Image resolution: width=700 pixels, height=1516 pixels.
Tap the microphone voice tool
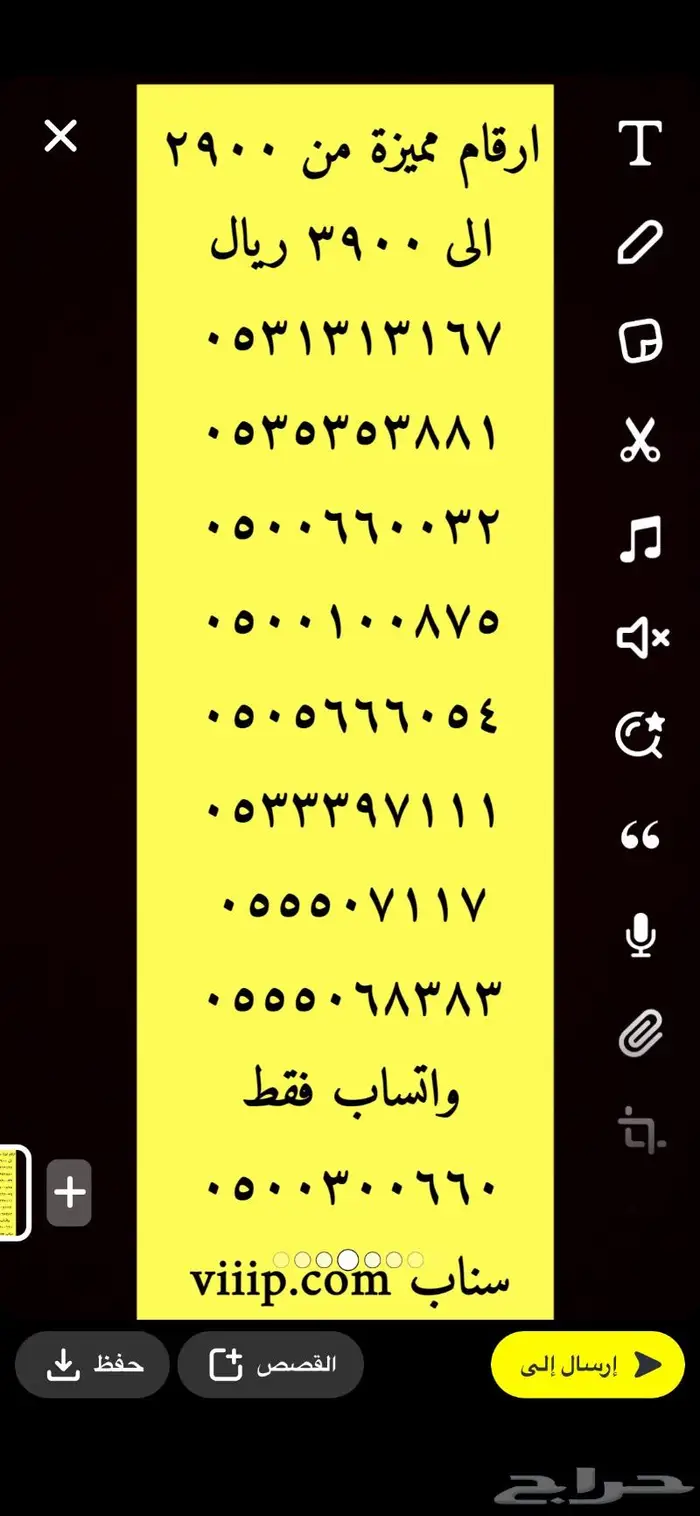click(640, 934)
